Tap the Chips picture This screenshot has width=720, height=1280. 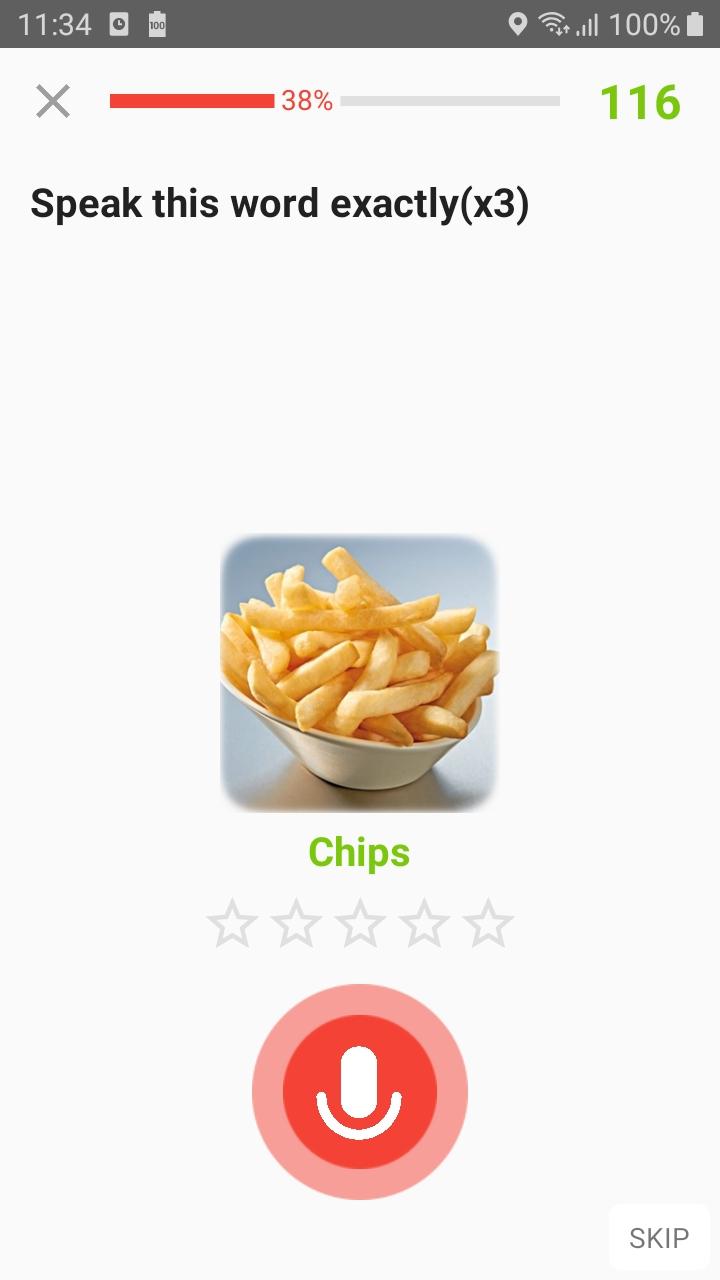[x=359, y=672]
